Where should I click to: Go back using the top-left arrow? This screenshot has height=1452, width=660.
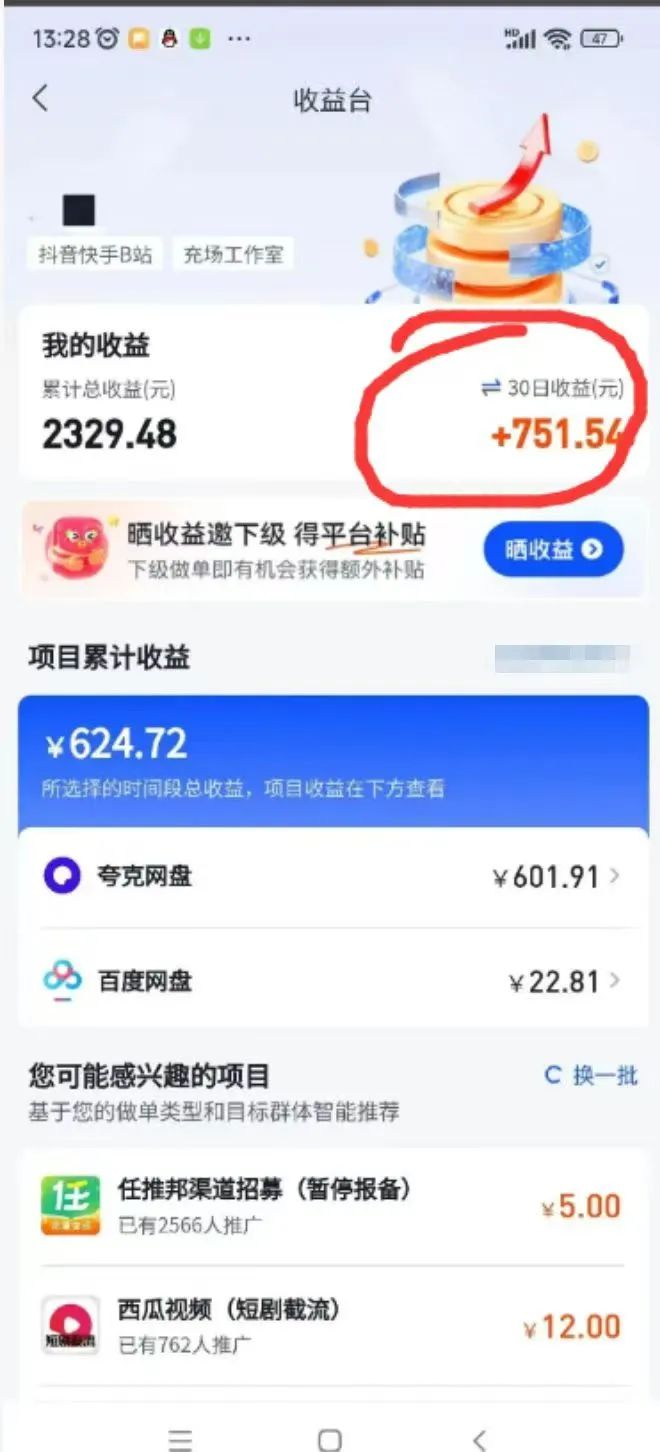[40, 98]
